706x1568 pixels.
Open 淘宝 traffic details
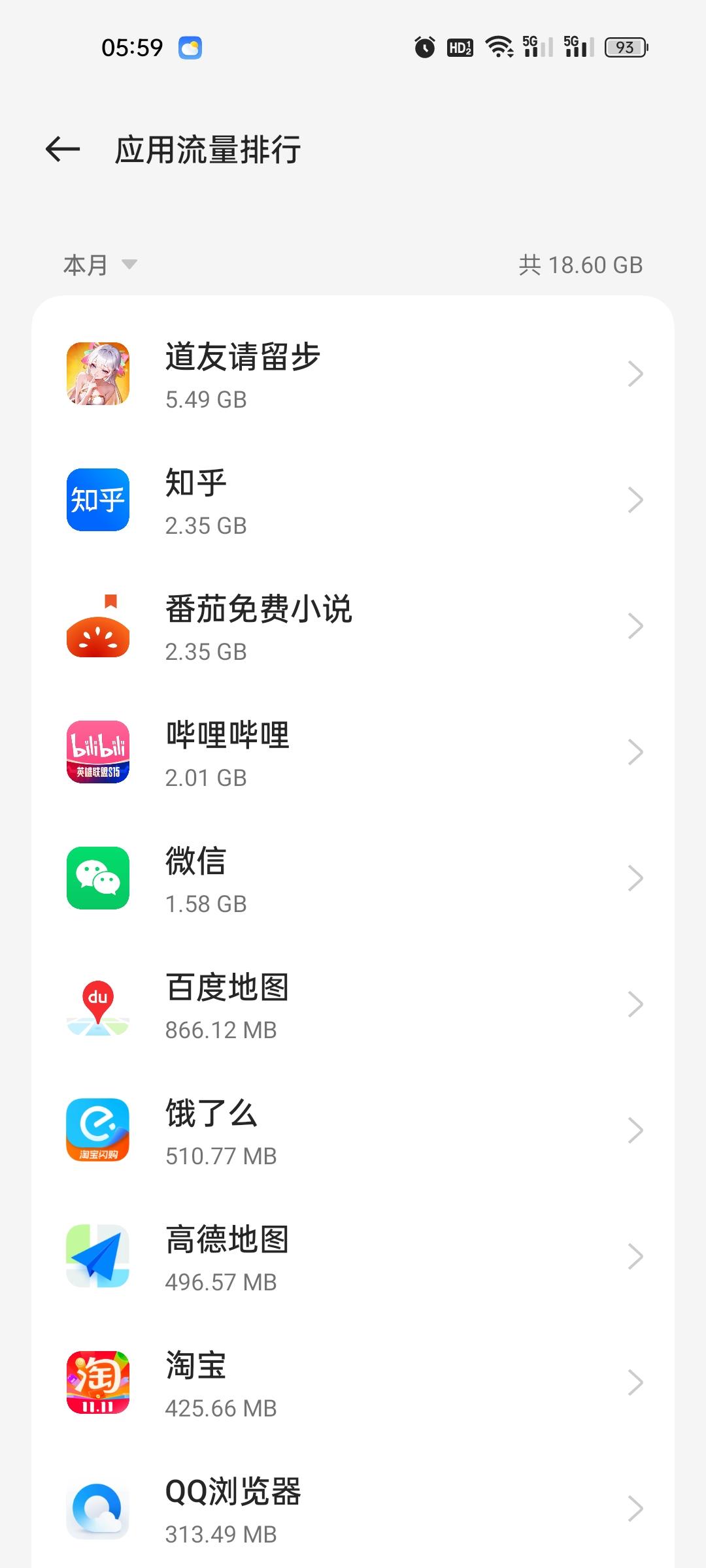click(353, 1383)
